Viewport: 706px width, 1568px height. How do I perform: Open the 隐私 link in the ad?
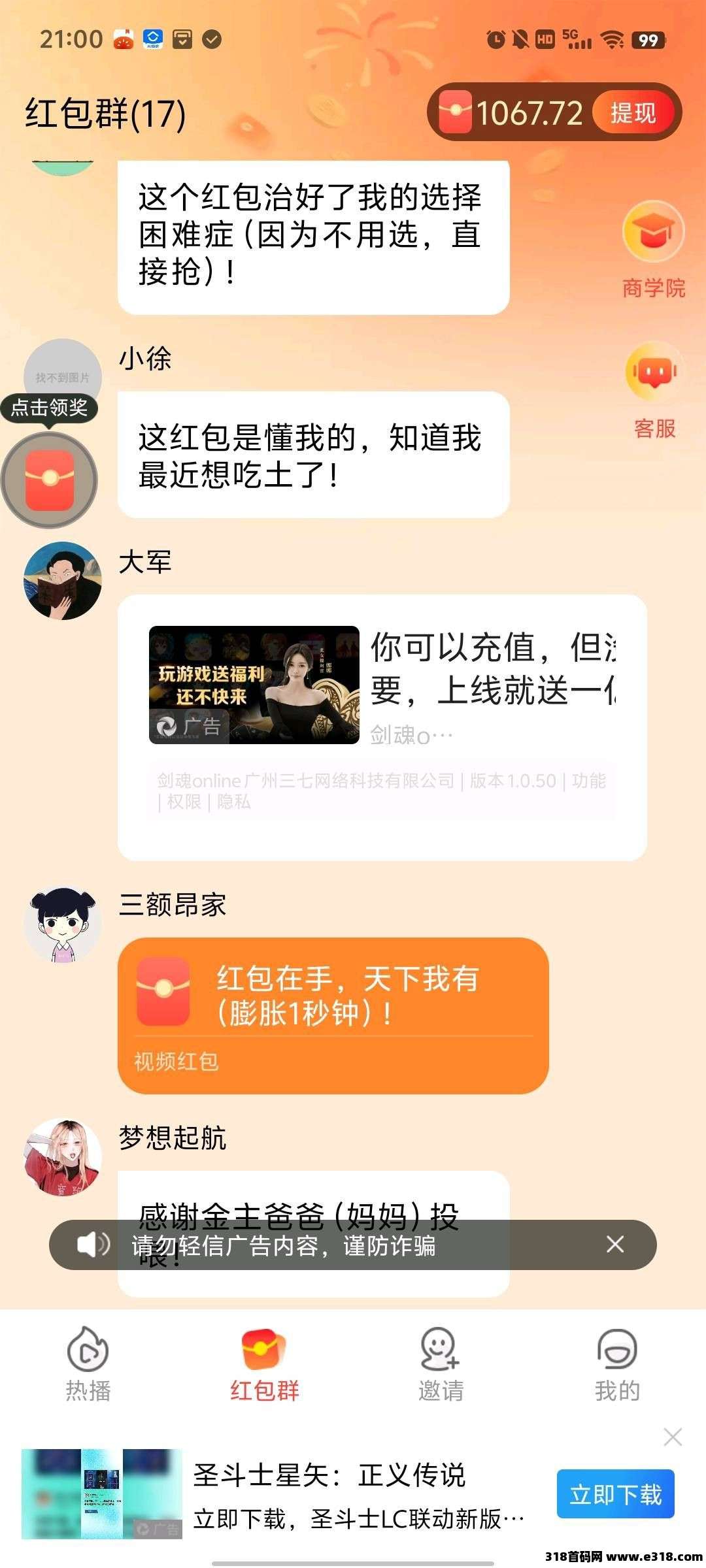tap(233, 802)
